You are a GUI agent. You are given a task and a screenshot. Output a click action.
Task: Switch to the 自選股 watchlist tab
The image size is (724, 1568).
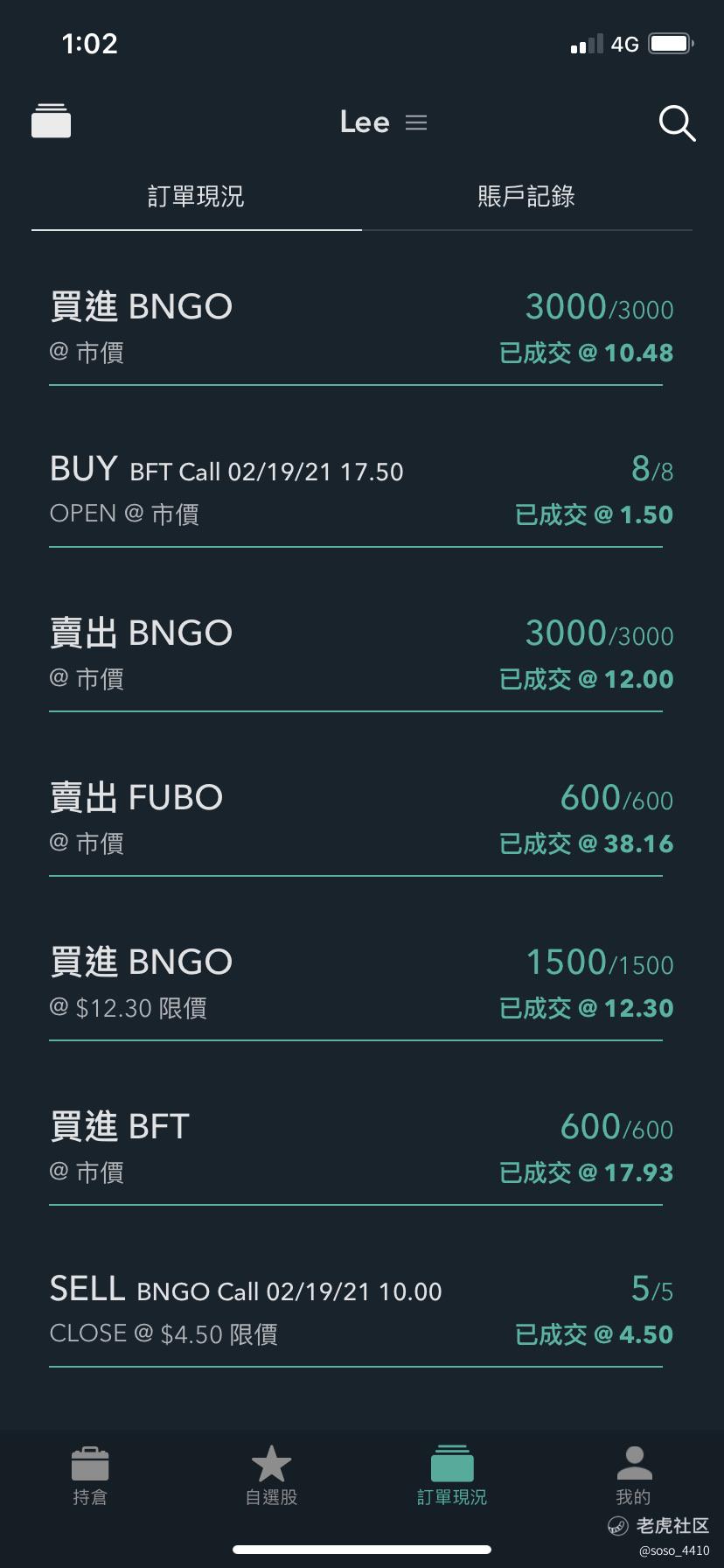click(x=271, y=1475)
